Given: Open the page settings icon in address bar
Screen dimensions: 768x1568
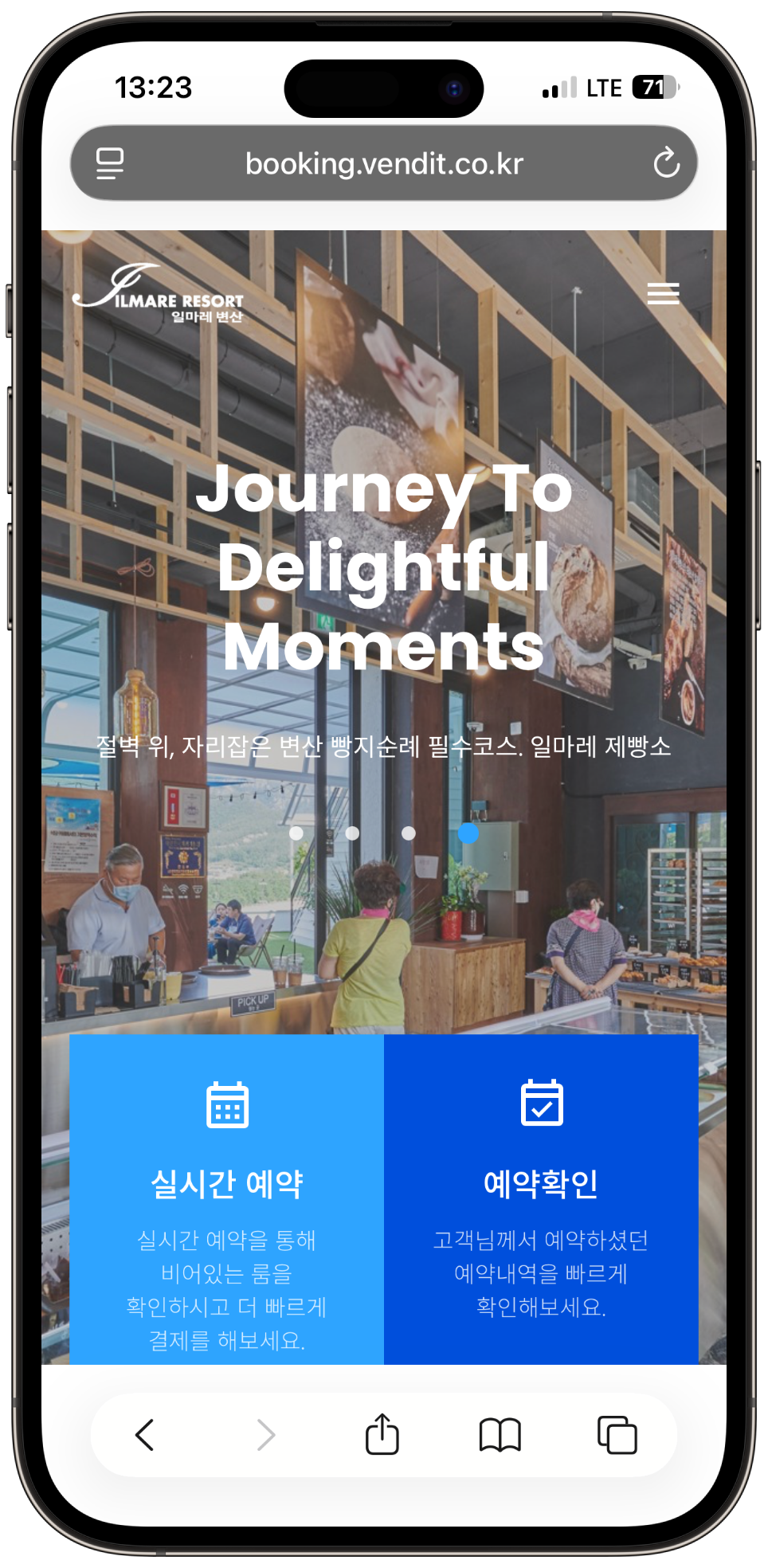Looking at the screenshot, I should (110, 163).
